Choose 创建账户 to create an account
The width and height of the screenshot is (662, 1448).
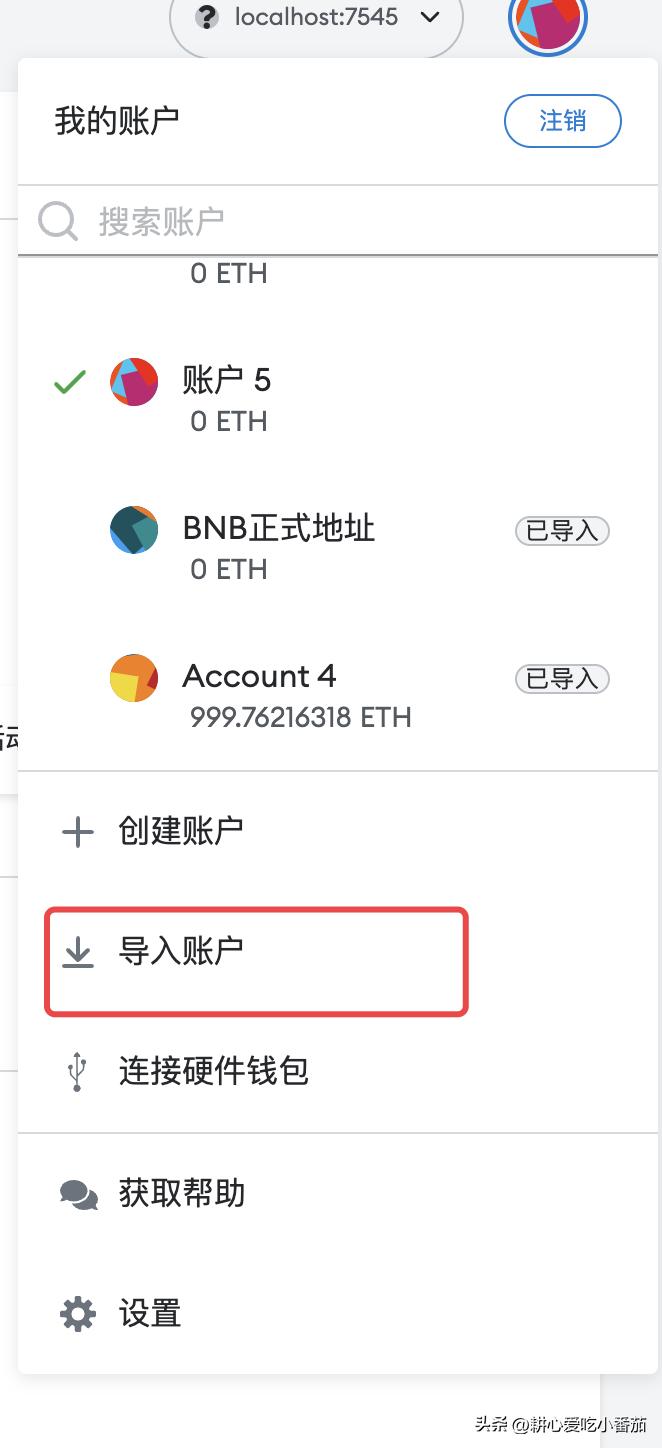click(x=180, y=831)
